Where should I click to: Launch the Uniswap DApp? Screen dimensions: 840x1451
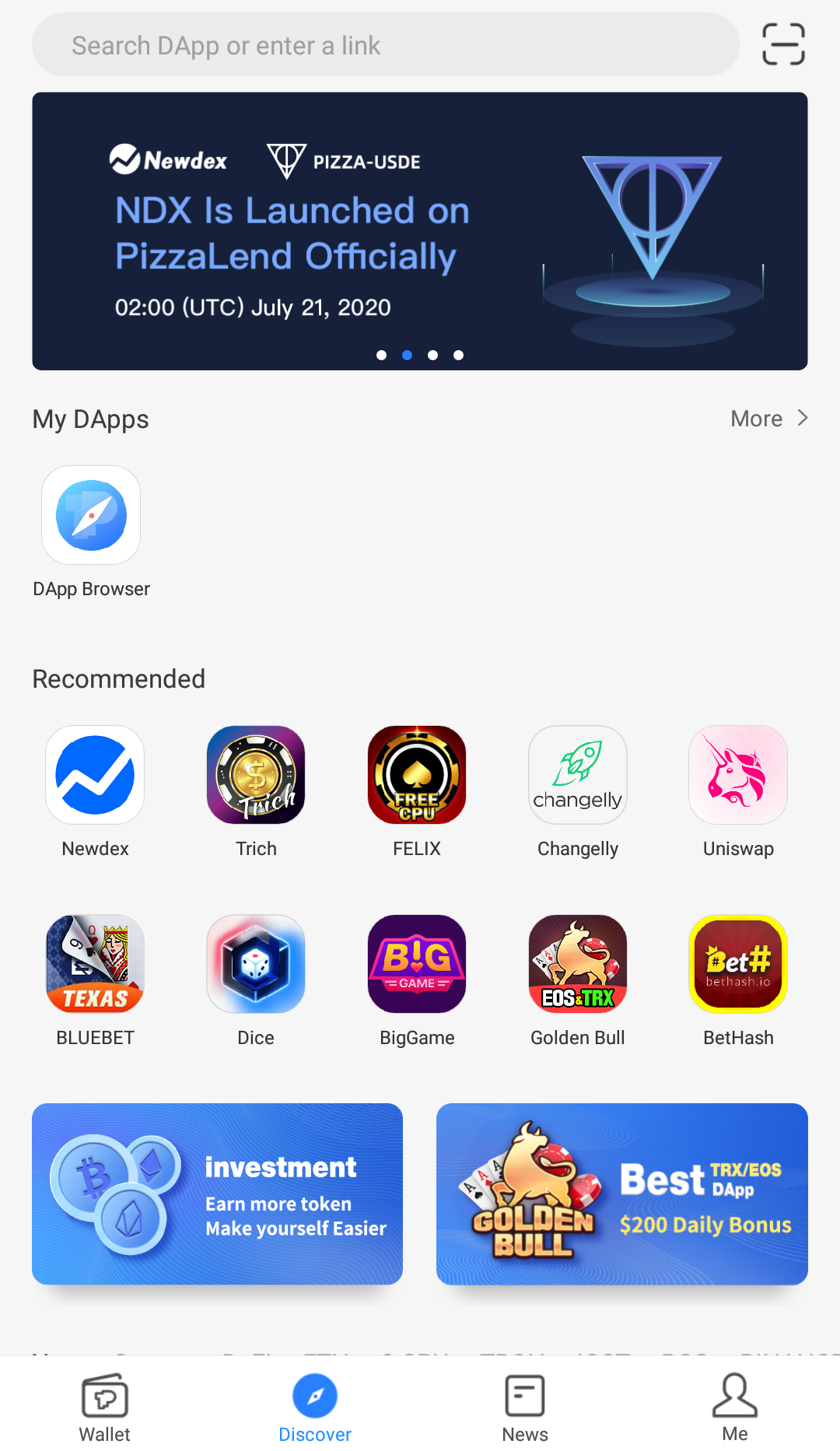click(738, 775)
